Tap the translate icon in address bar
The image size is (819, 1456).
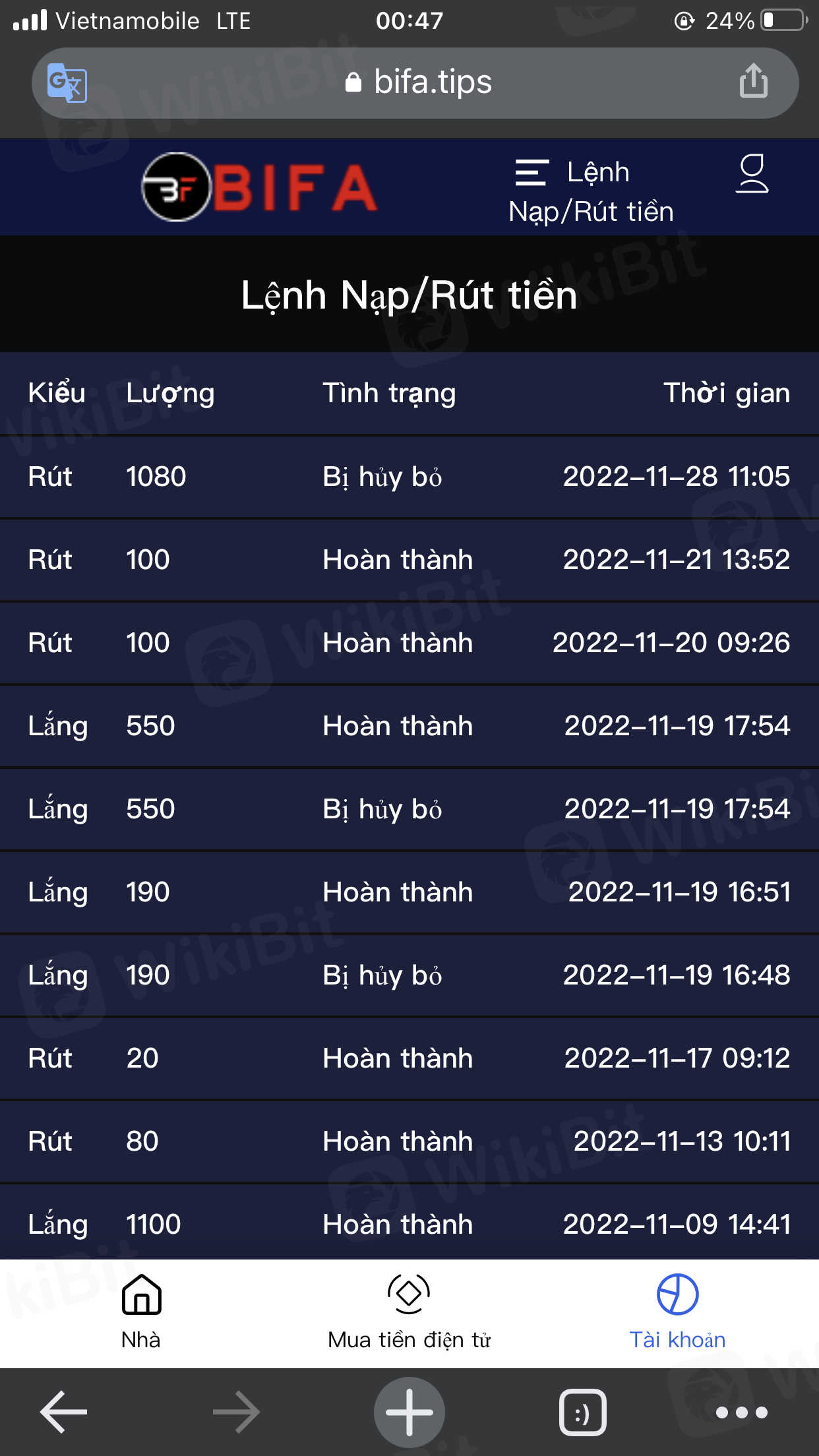(x=67, y=83)
